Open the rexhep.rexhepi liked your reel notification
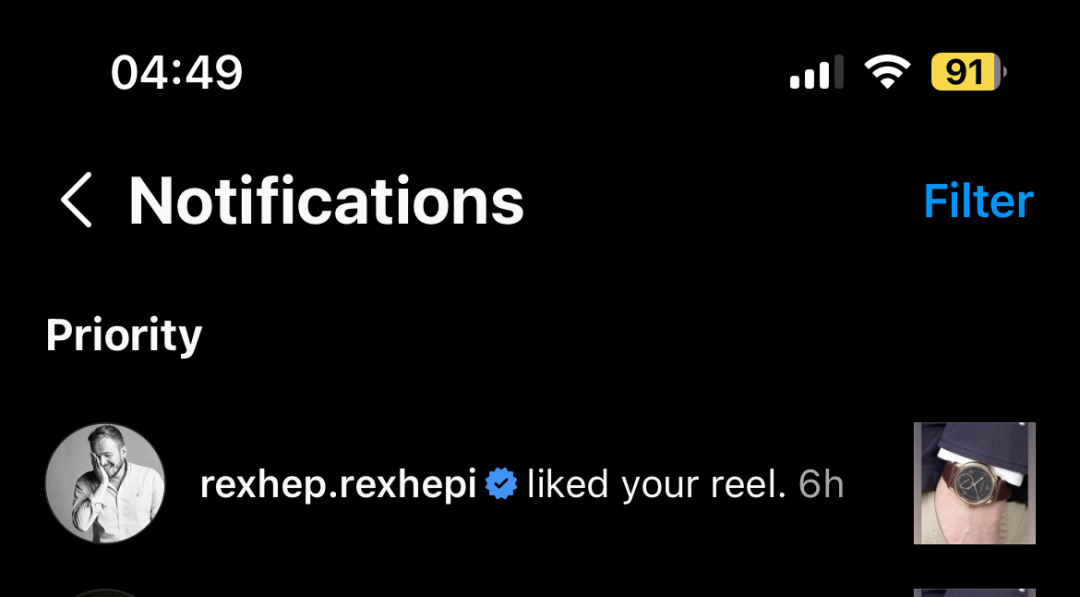The height and width of the screenshot is (597, 1080). (520, 485)
